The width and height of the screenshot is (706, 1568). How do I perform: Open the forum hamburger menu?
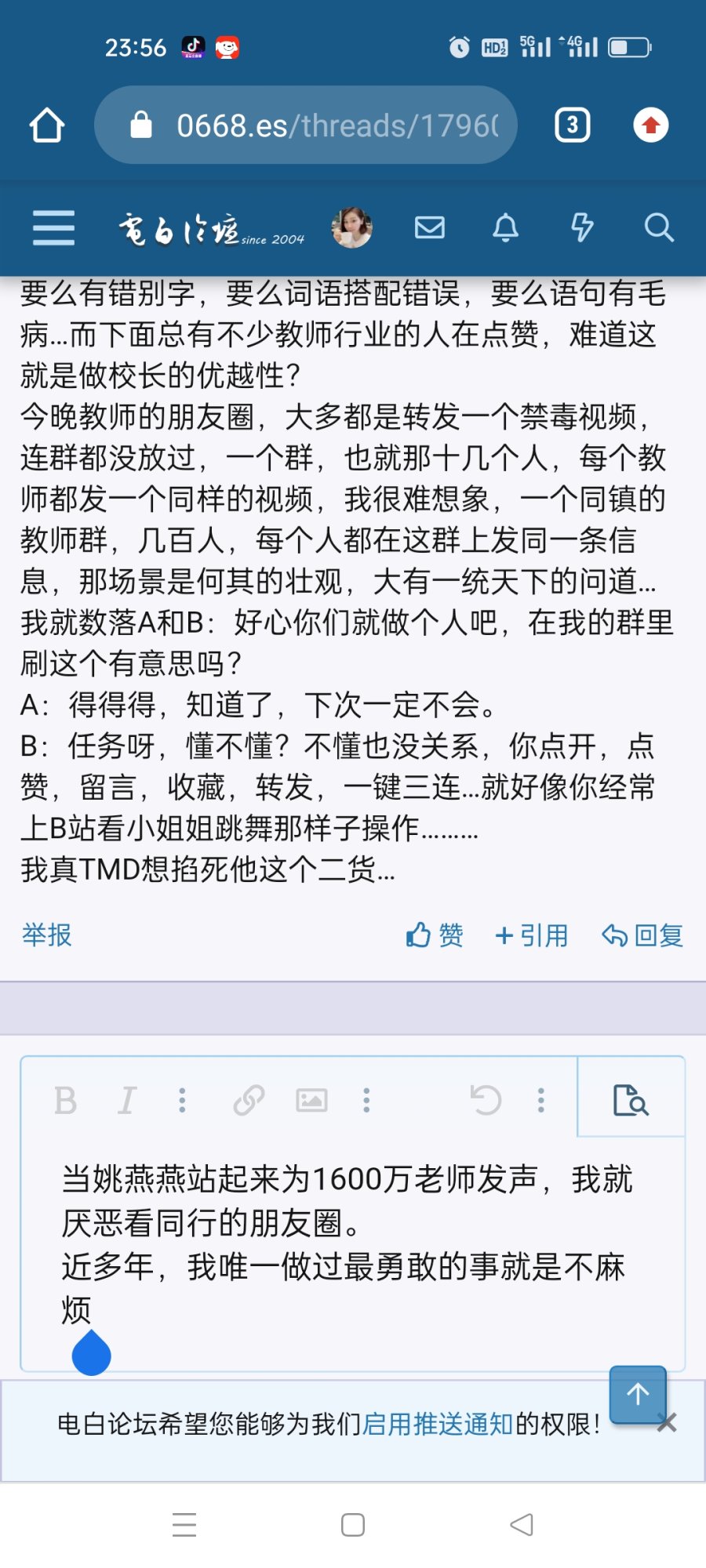[x=53, y=228]
